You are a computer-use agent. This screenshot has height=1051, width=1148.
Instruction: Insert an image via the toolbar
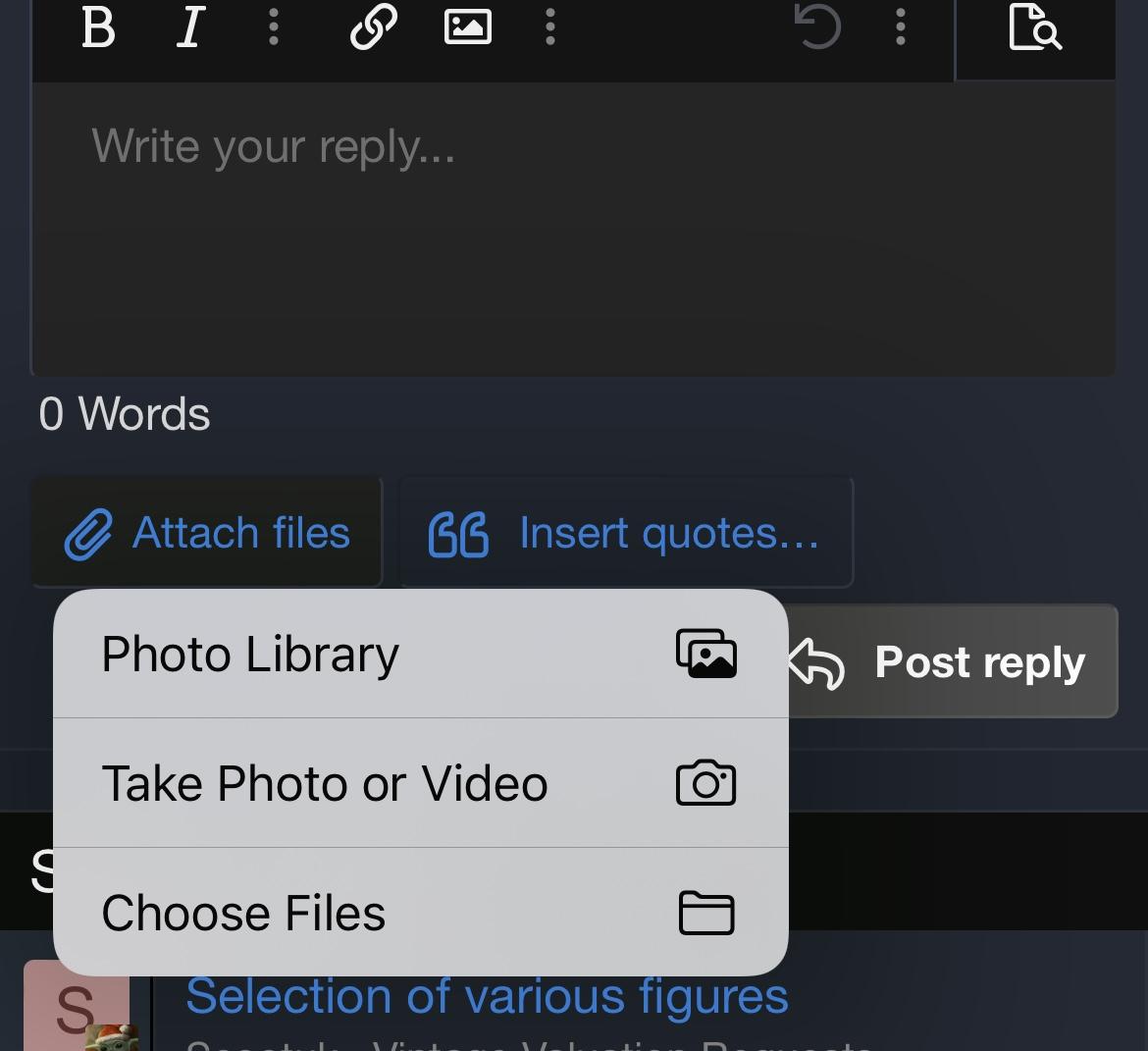click(x=468, y=27)
